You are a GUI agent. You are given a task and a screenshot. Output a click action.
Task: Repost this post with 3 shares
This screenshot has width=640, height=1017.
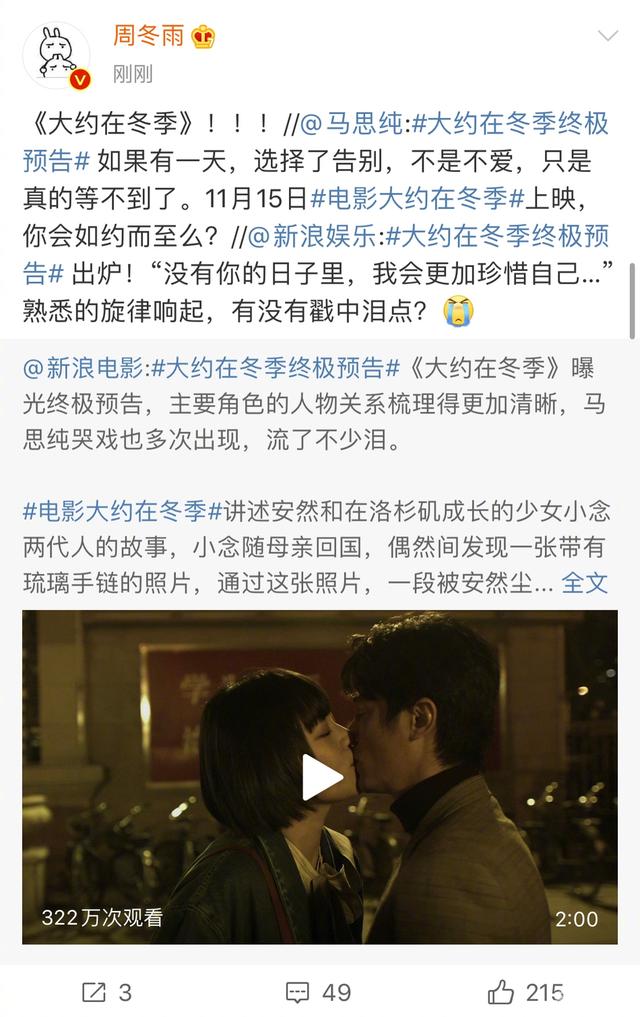tap(106, 991)
